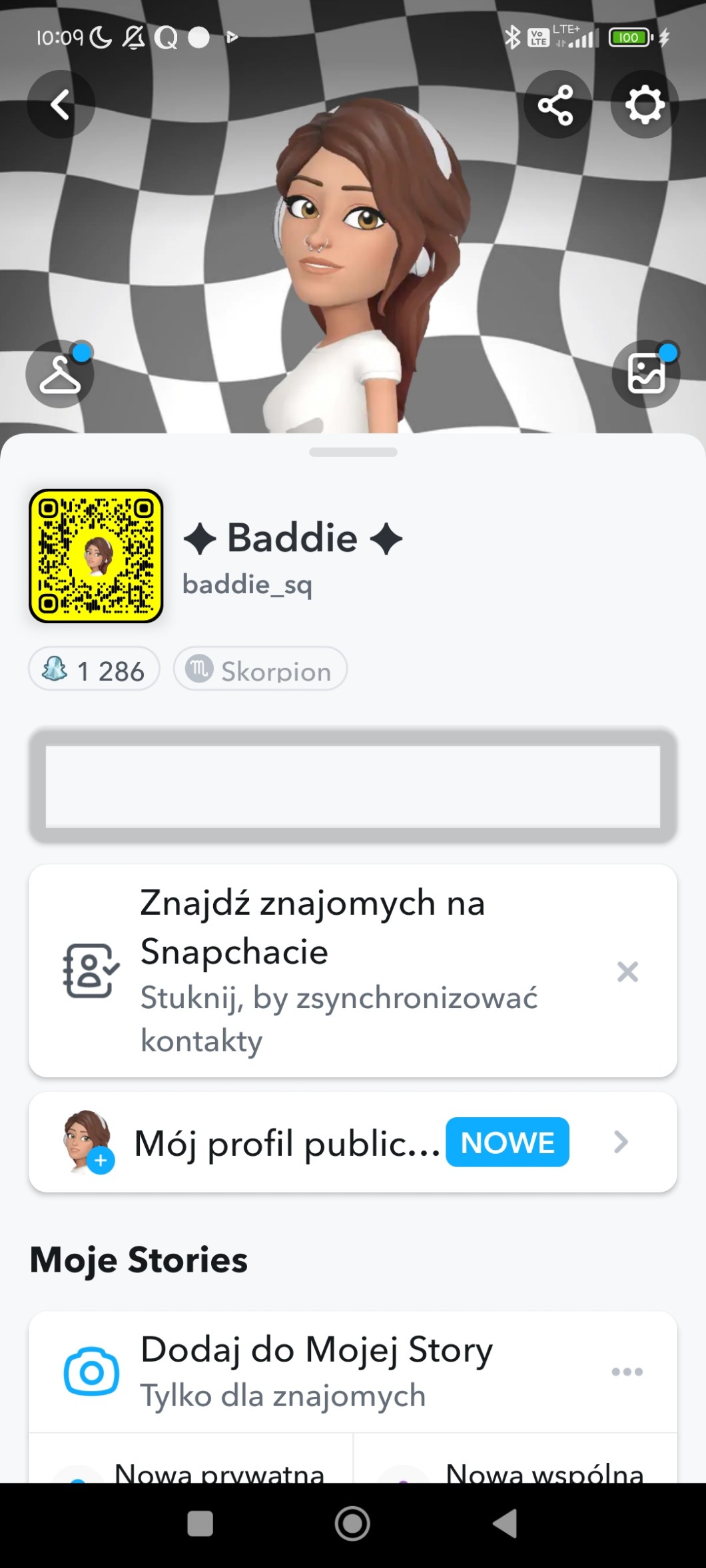Image resolution: width=706 pixels, height=1568 pixels.
Task: Open the Snapcode with the avatar
Action: [x=96, y=556]
